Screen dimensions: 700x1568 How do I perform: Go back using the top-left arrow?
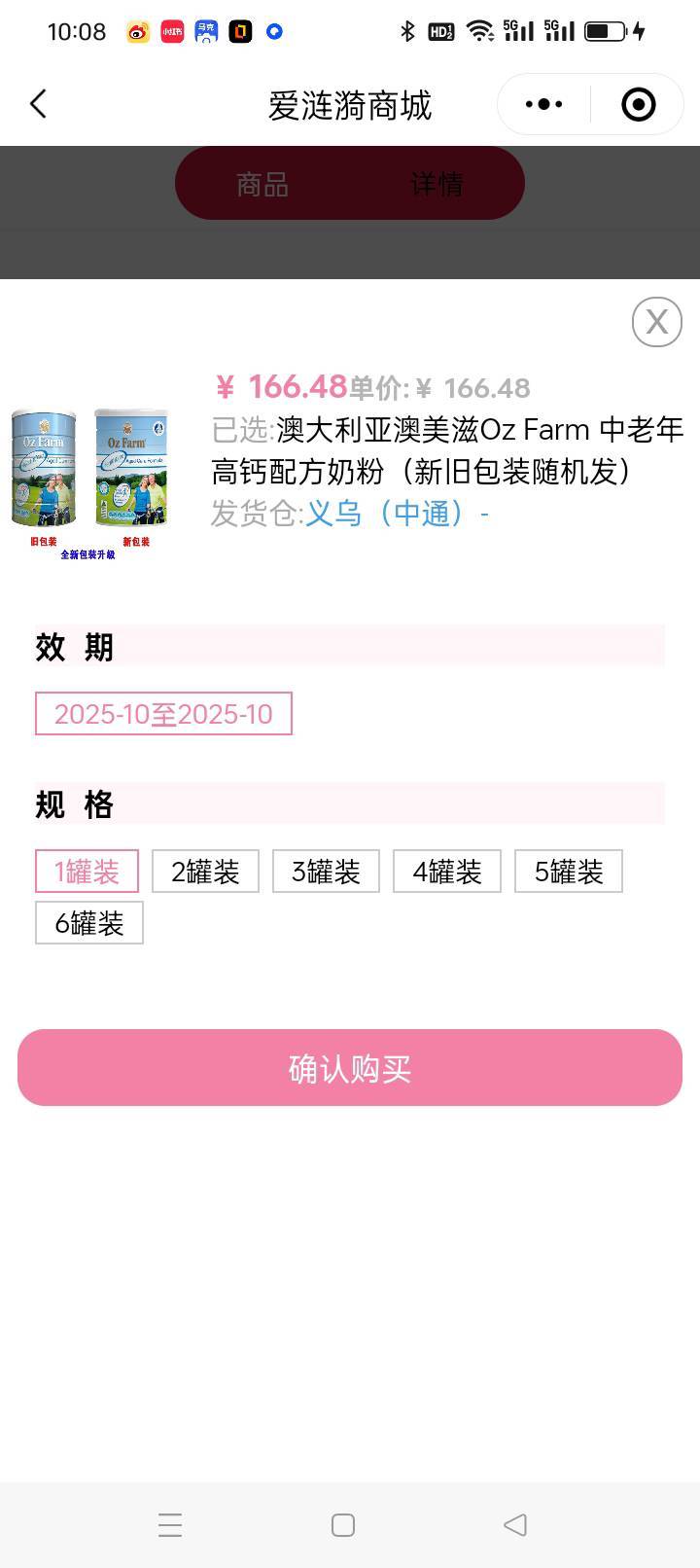point(38,104)
